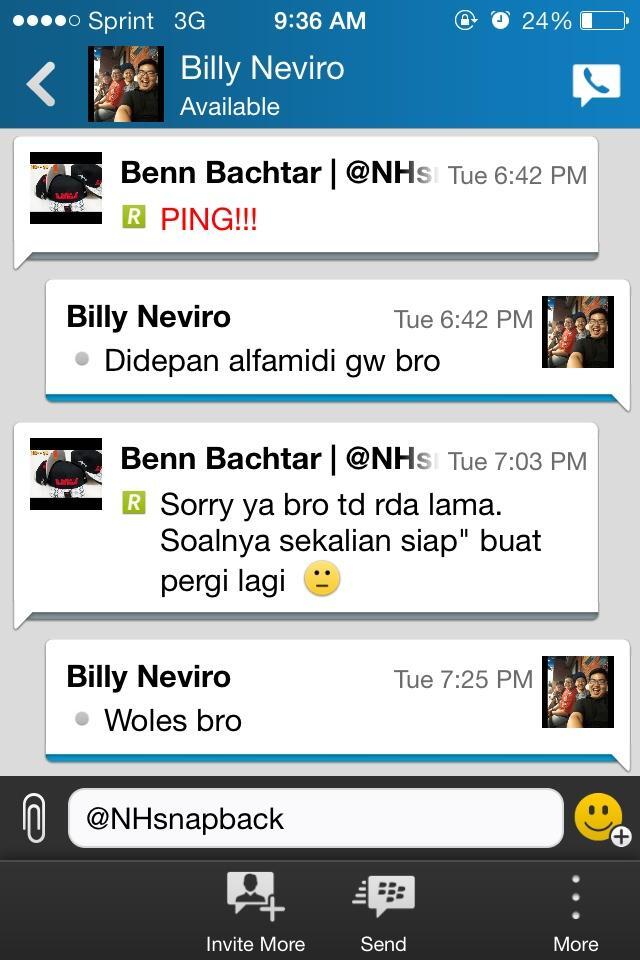Viewport: 640px width, 960px height.
Task: Focus the message field containing @NHsnapback
Action: tap(315, 819)
